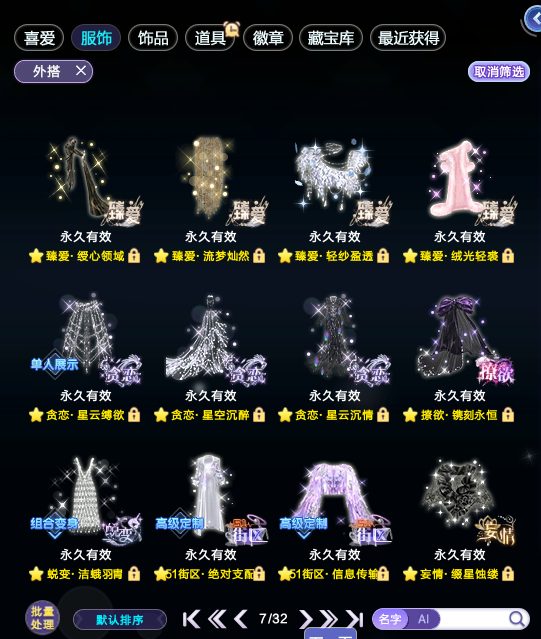Screen dimensions: 541x639
Task: Collapse the panel with the top-right arrow
Action: 533,19
